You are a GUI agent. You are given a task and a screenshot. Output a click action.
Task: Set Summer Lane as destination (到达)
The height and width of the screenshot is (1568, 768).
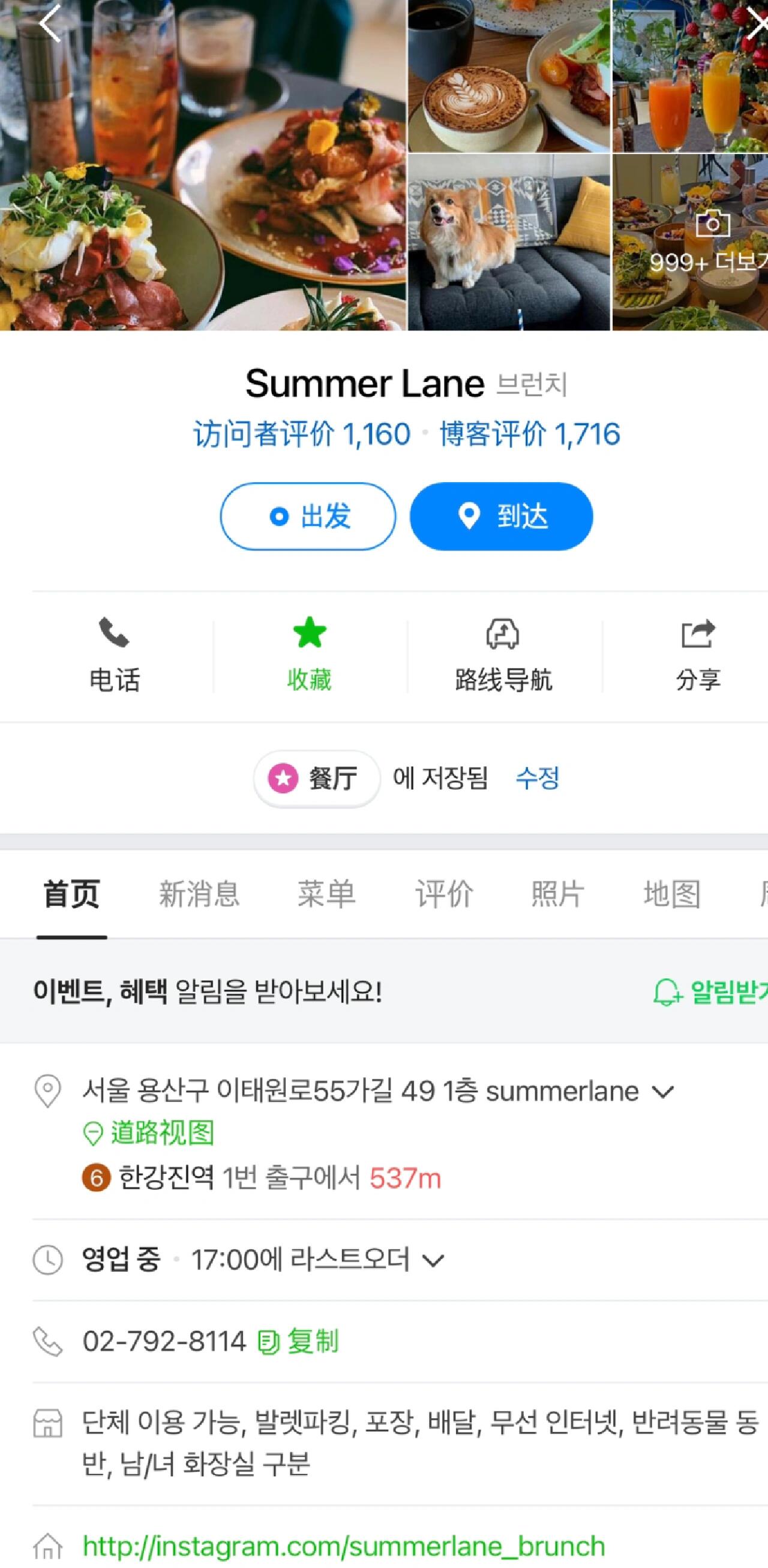click(x=501, y=516)
